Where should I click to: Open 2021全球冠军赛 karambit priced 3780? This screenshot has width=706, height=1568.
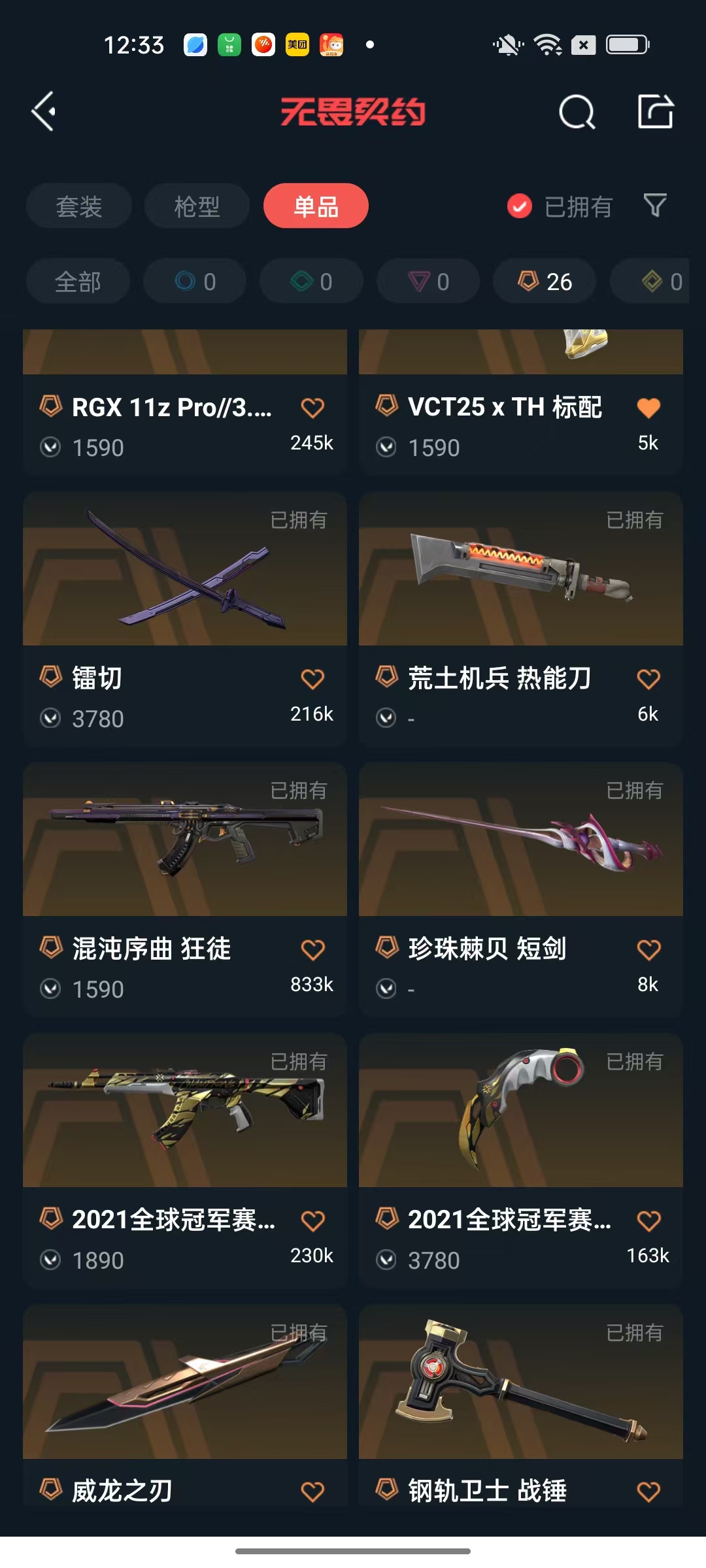[520, 1111]
